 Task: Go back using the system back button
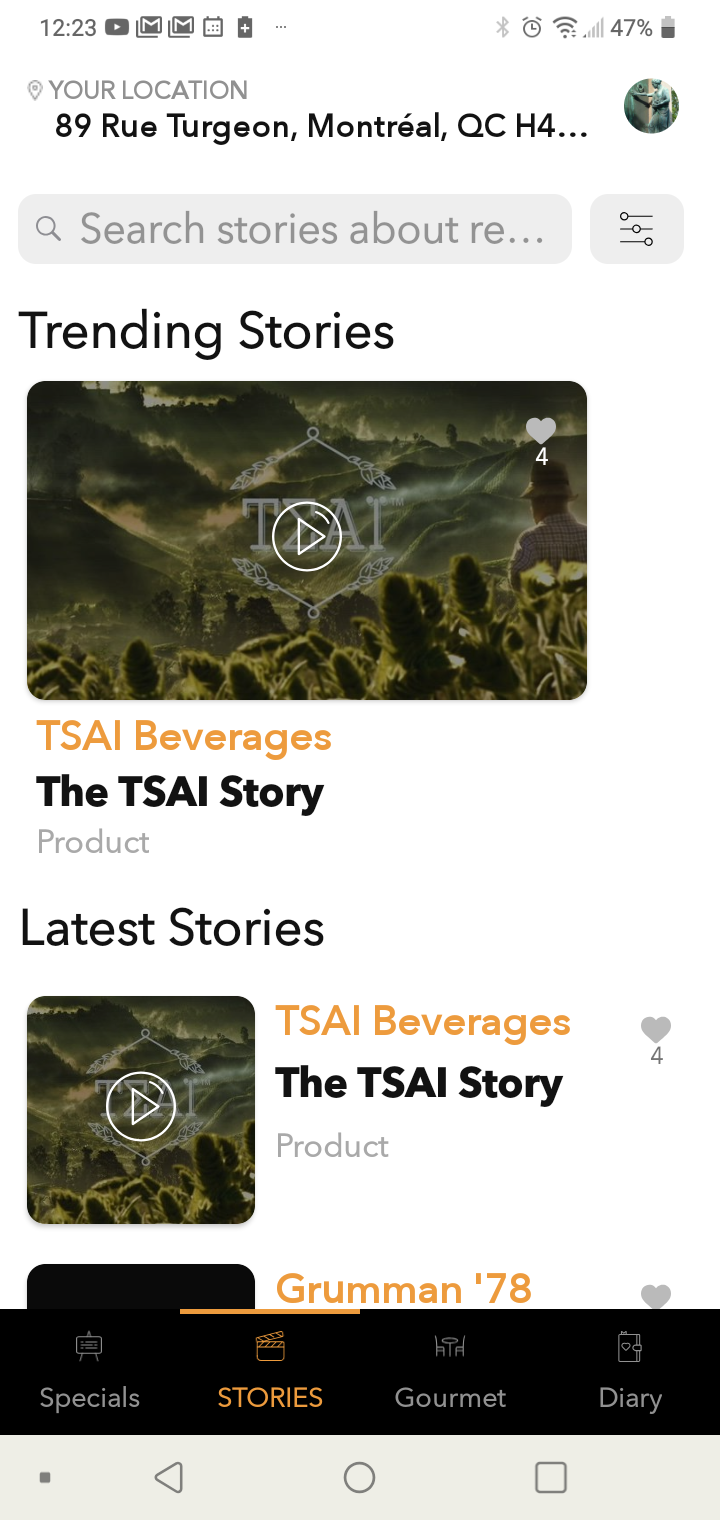click(x=169, y=1477)
